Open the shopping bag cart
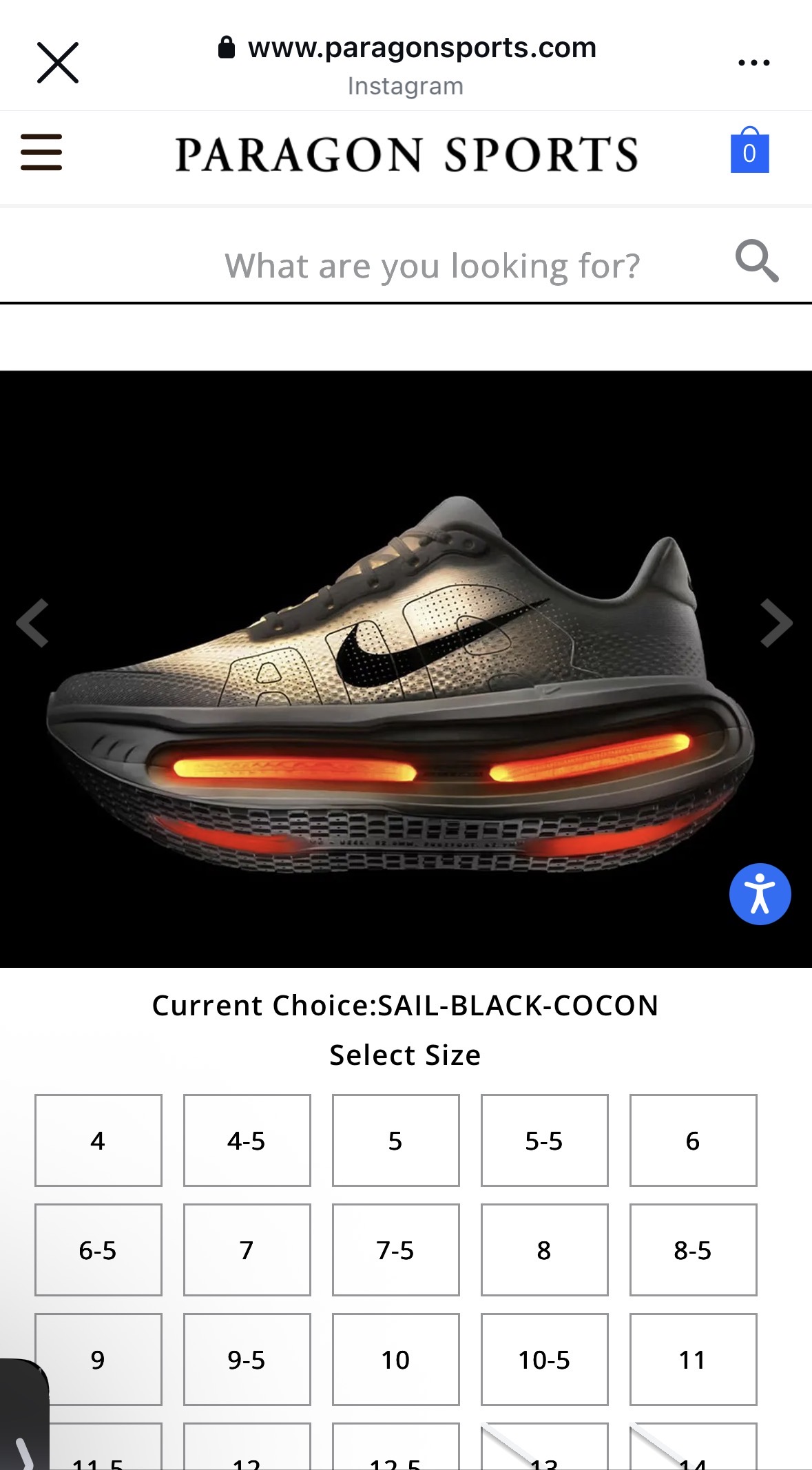This screenshot has width=812, height=1470. (x=749, y=149)
